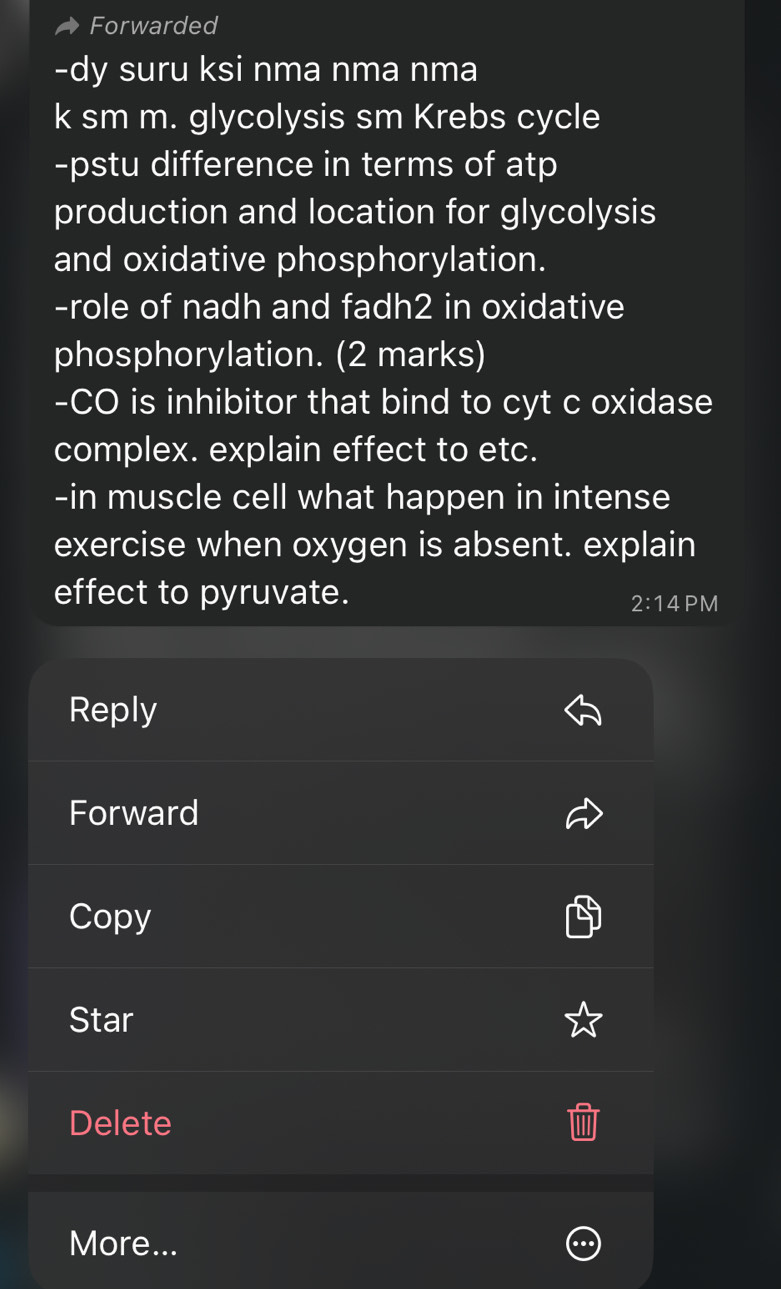Star this forwarded message
This screenshot has width=781, height=1289.
[340, 1020]
